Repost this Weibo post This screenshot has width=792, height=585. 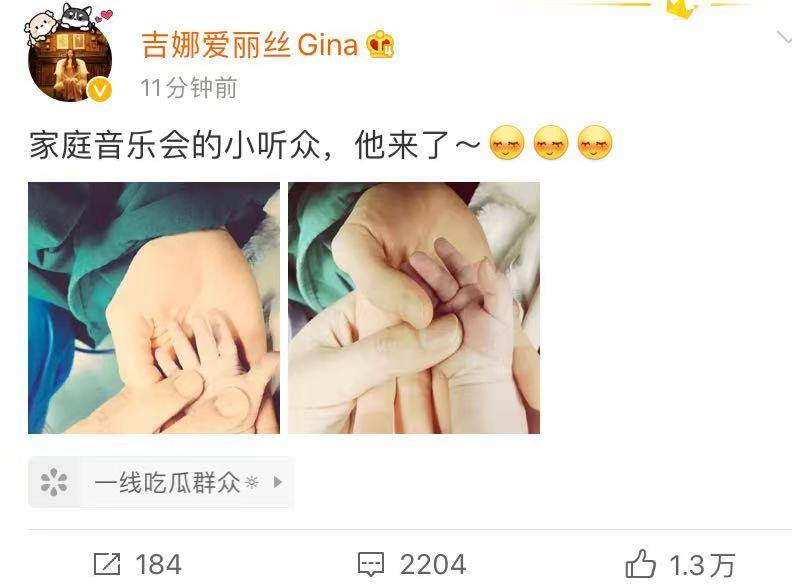point(137,564)
